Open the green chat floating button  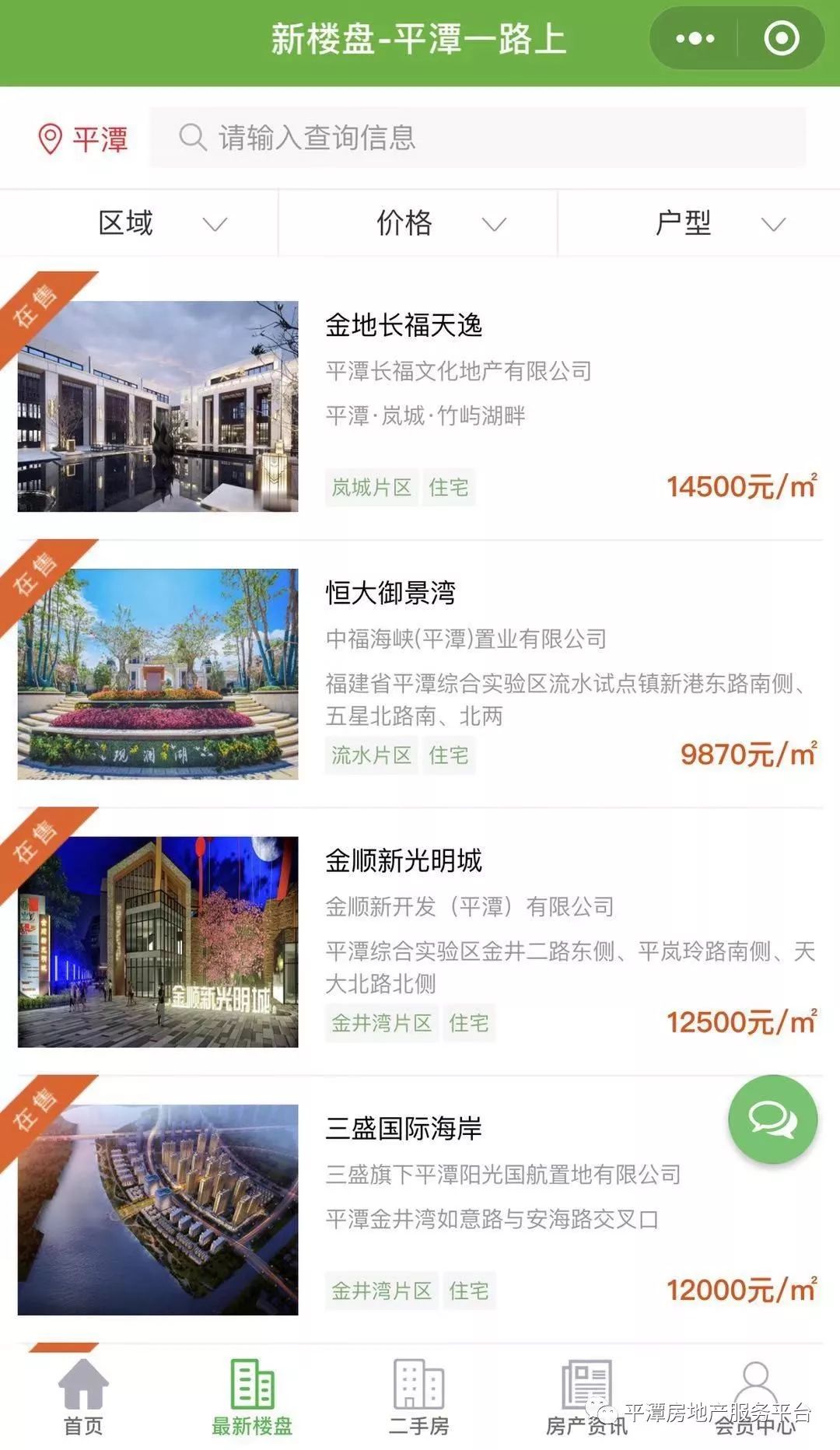pyautogui.click(x=772, y=1119)
